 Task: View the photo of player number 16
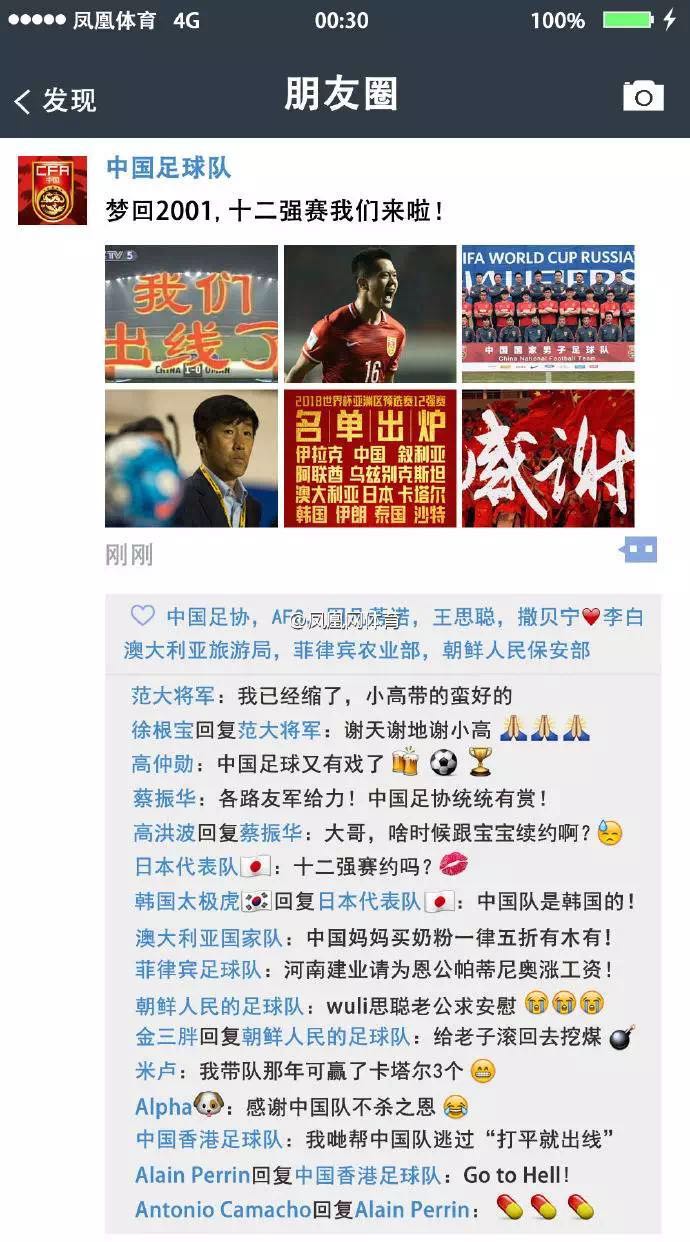click(x=370, y=313)
